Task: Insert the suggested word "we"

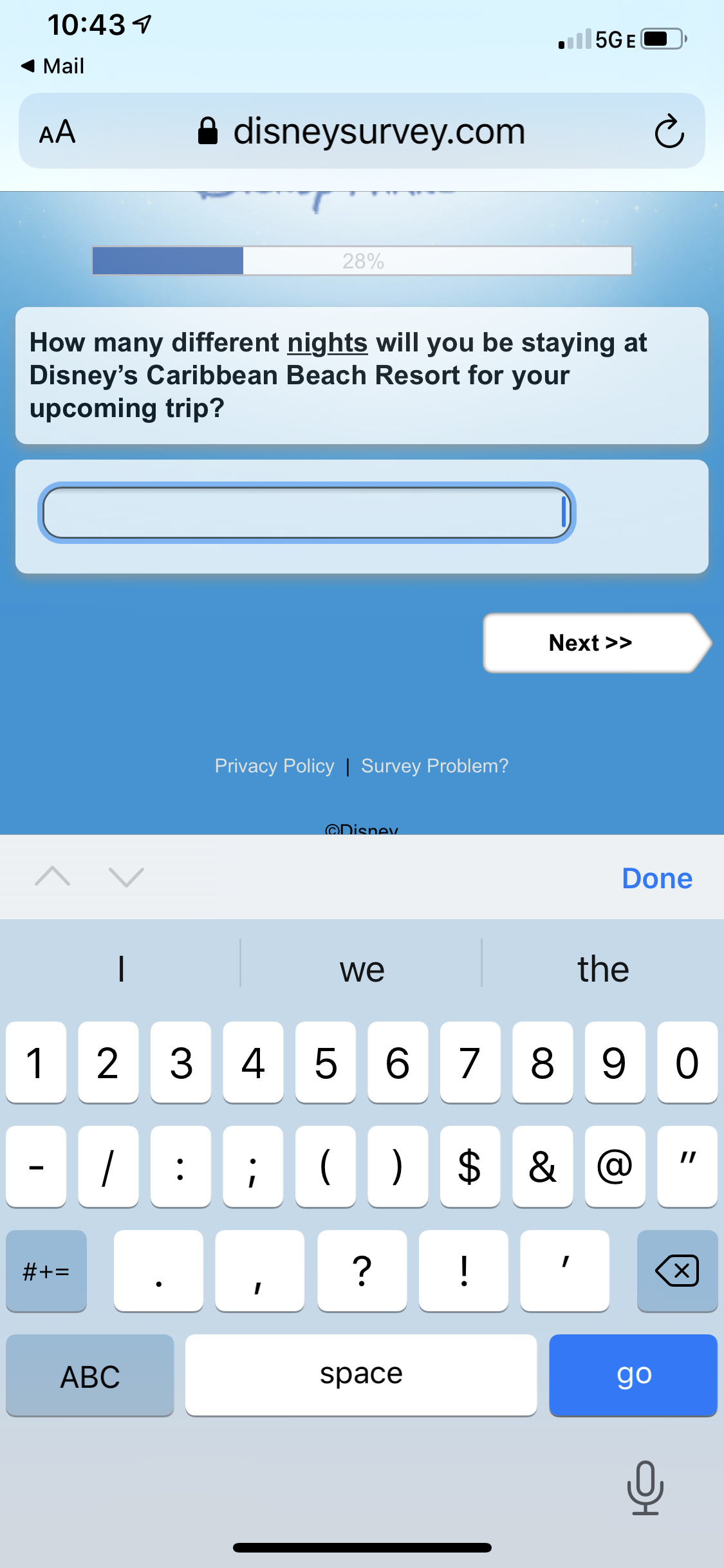Action: [x=362, y=969]
